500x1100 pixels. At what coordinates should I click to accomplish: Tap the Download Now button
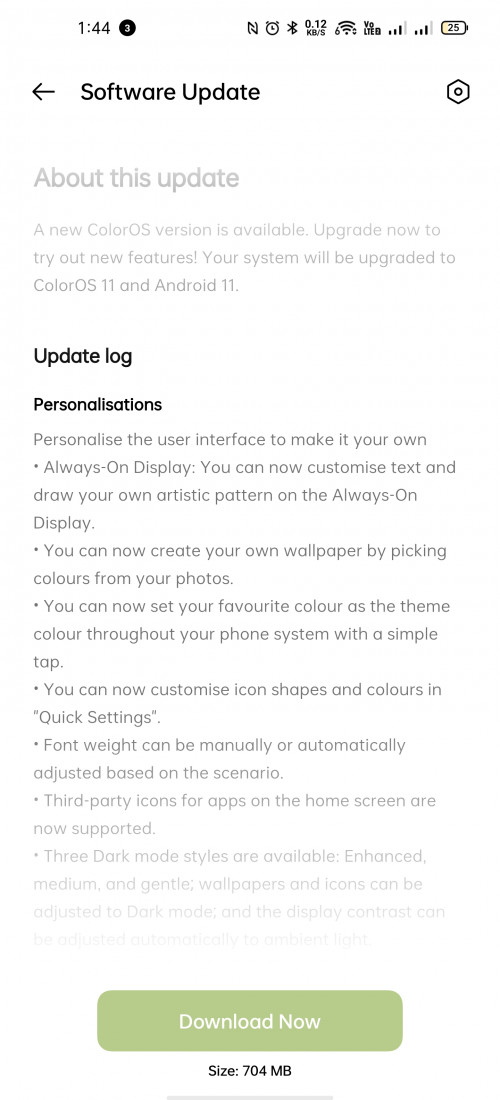(x=250, y=1021)
